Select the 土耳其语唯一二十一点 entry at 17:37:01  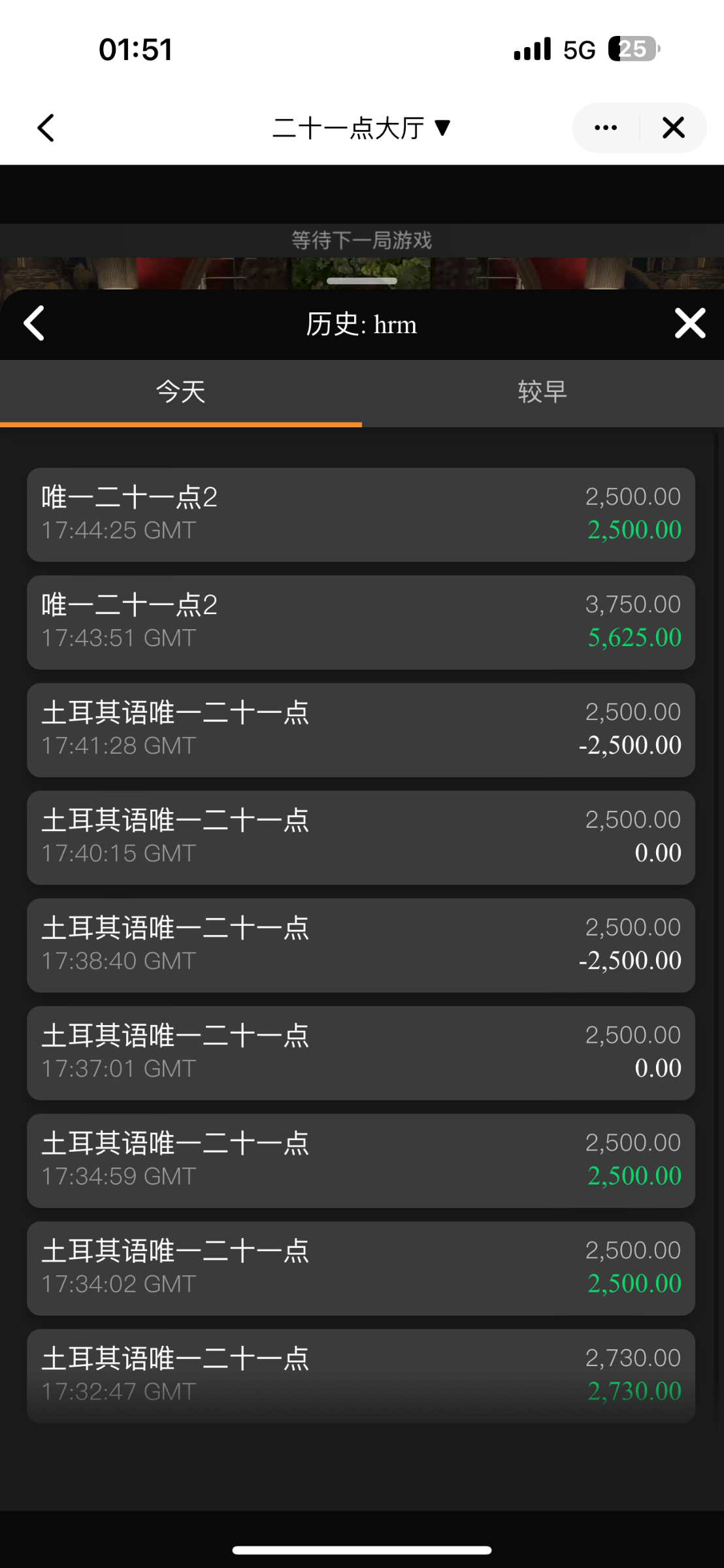pyautogui.click(x=361, y=1053)
